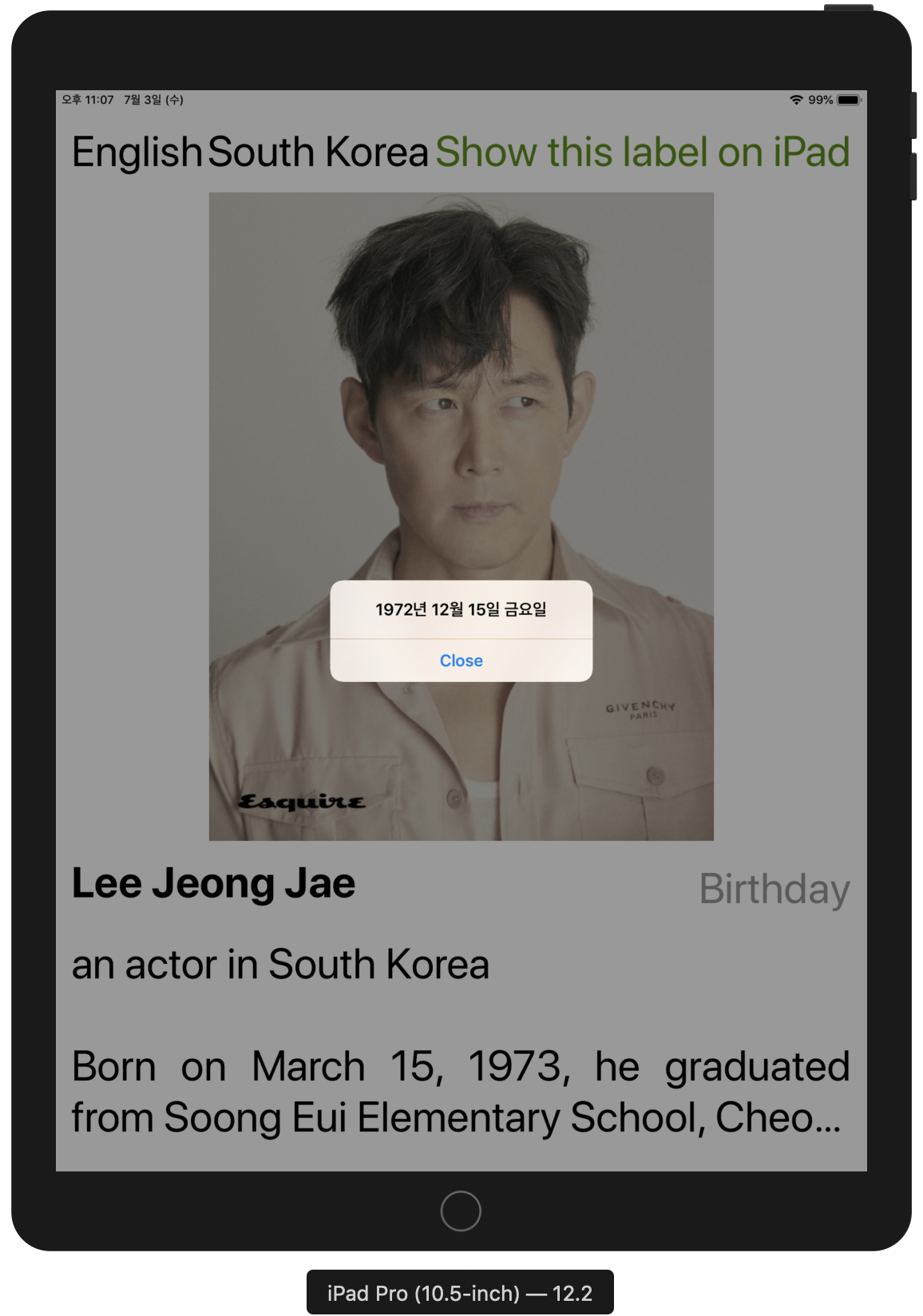Dismiss the date alert with Close
The height and width of the screenshot is (1316, 923).
click(461, 660)
